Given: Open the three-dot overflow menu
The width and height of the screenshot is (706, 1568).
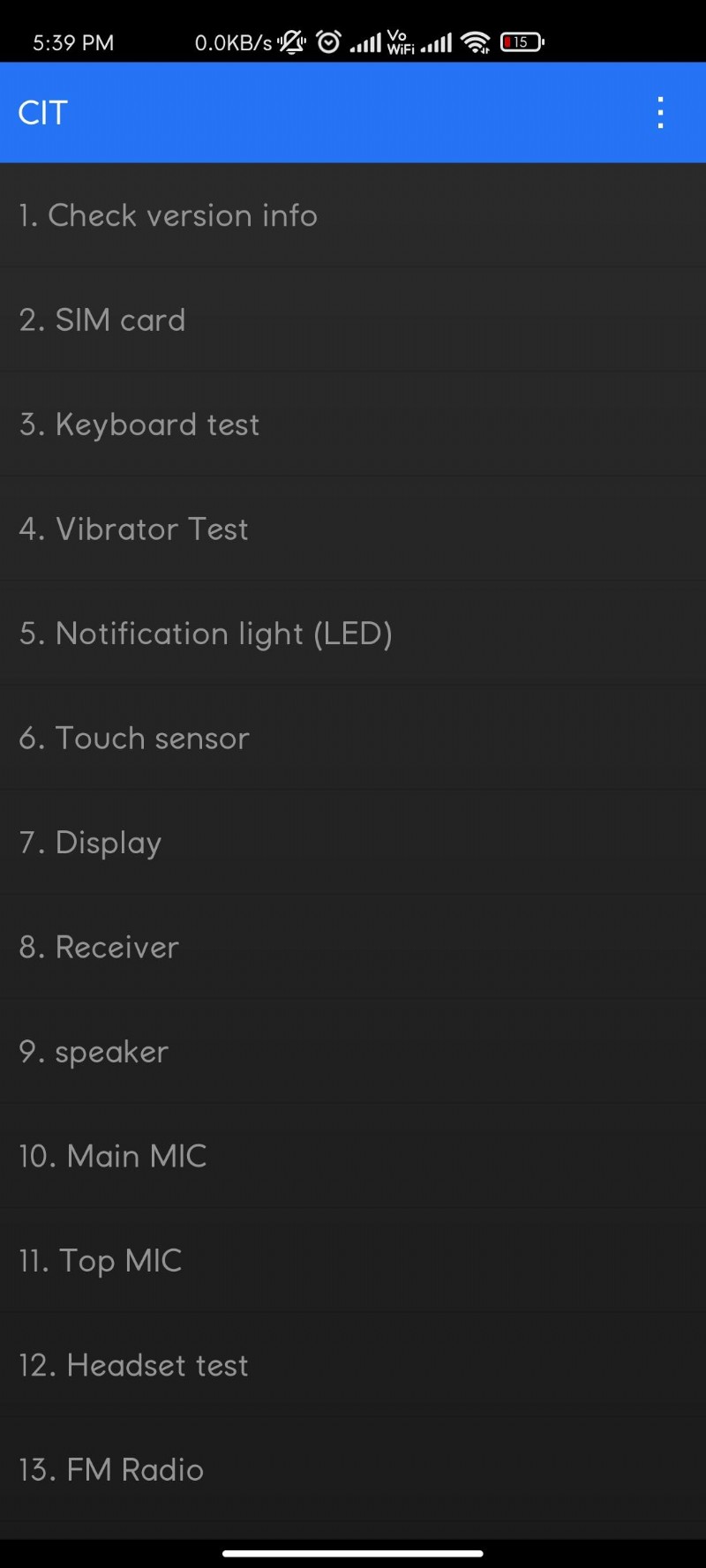Looking at the screenshot, I should pos(660,113).
